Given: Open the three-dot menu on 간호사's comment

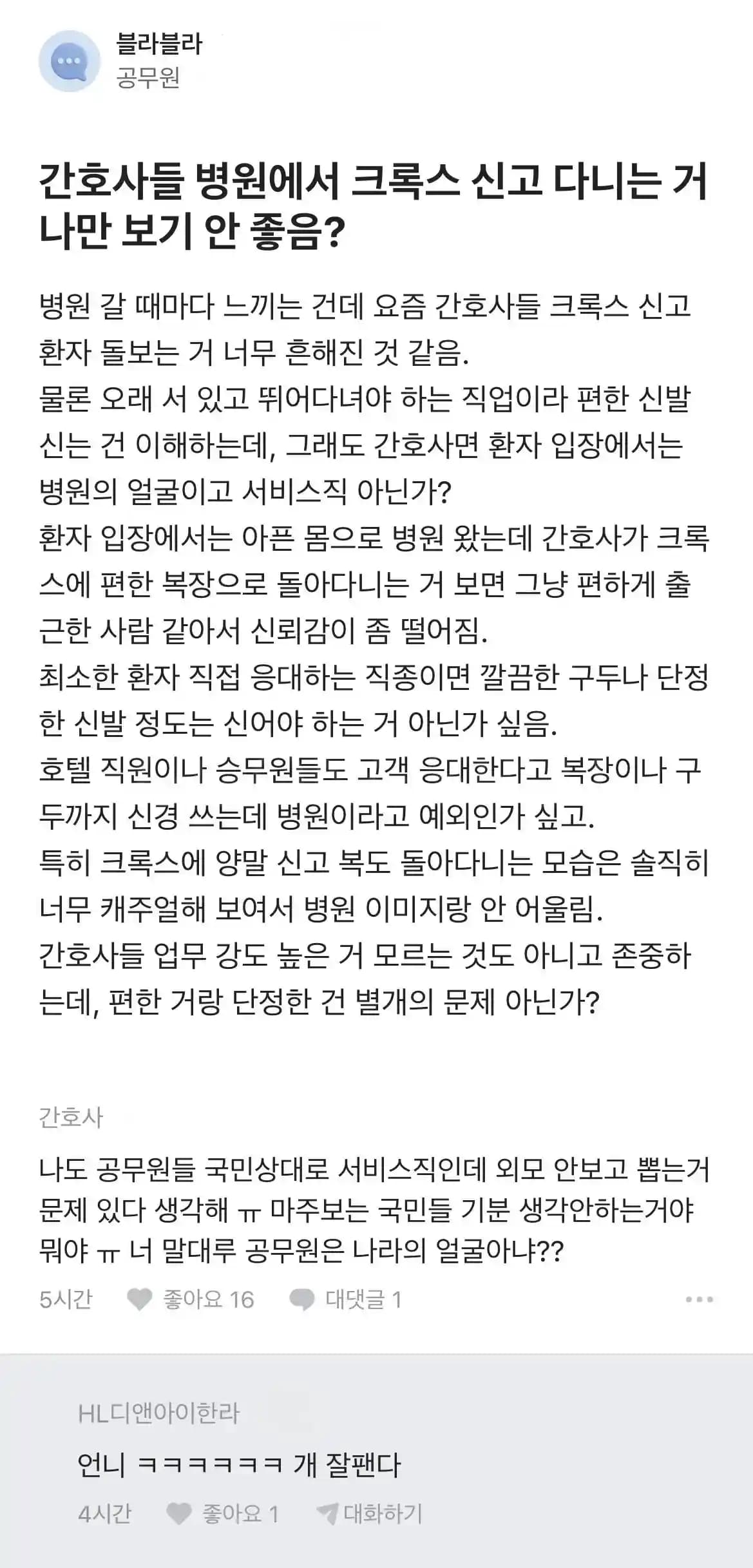Looking at the screenshot, I should click(x=700, y=1299).
